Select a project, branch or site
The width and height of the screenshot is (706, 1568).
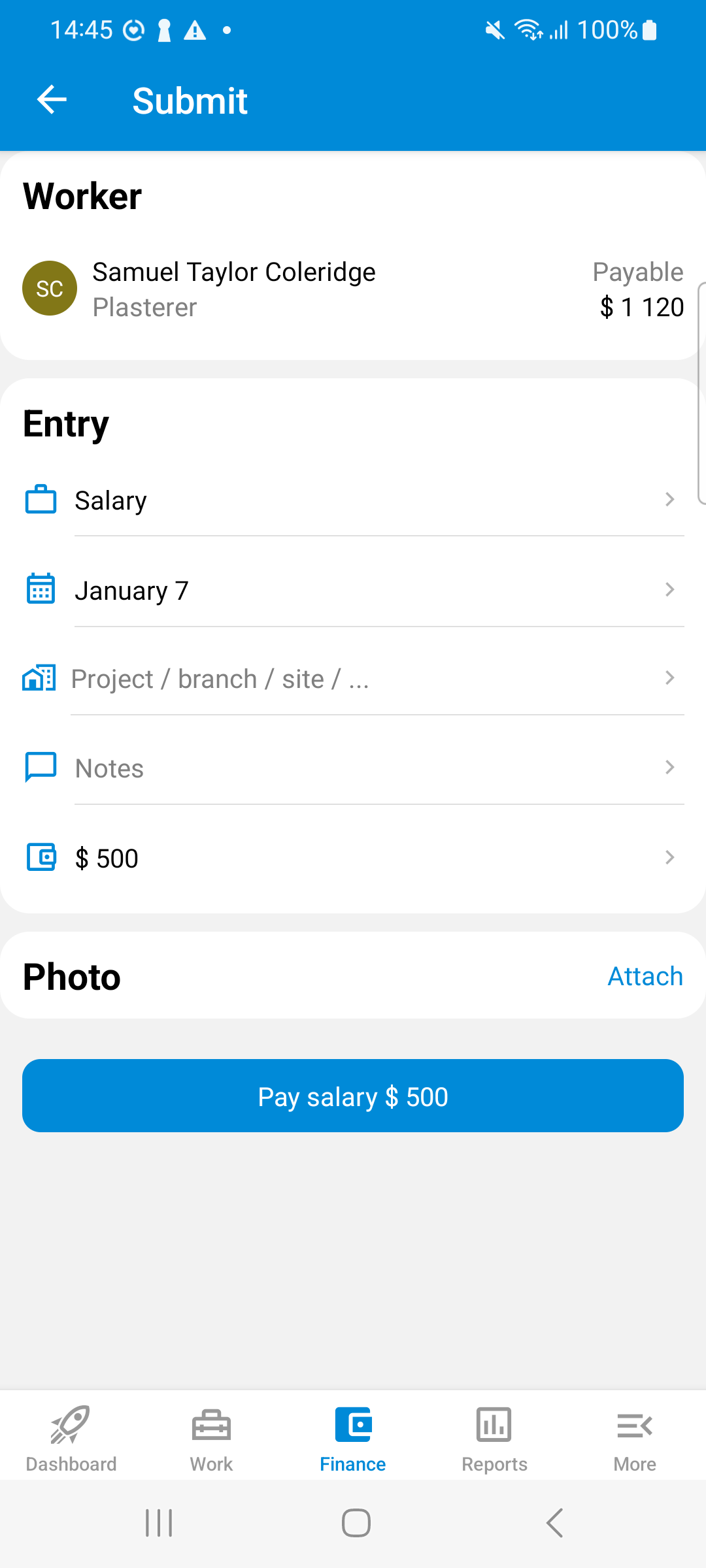(353, 679)
